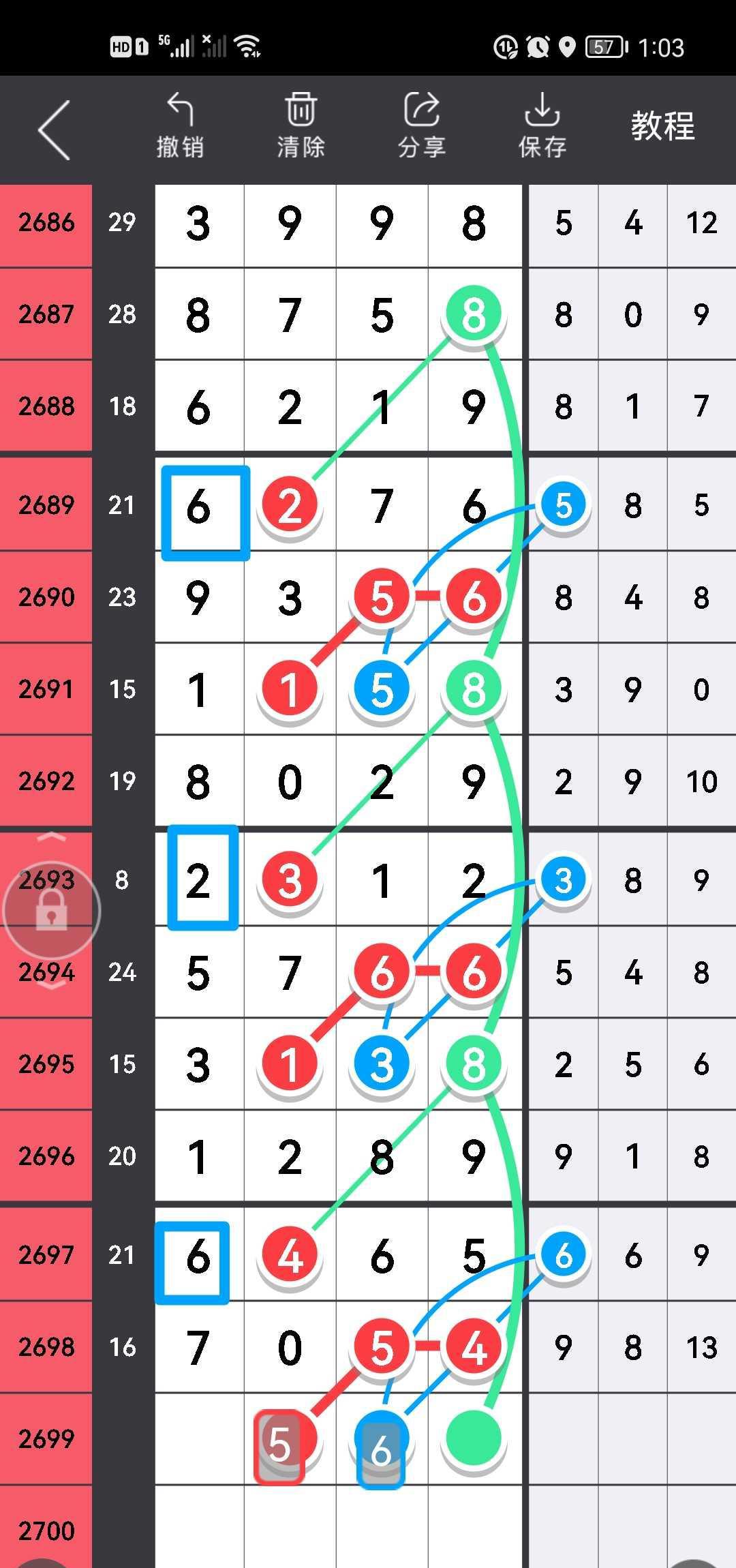736x1568 pixels.
Task: Open the 教程 tutorial
Action: pyautogui.click(x=662, y=127)
